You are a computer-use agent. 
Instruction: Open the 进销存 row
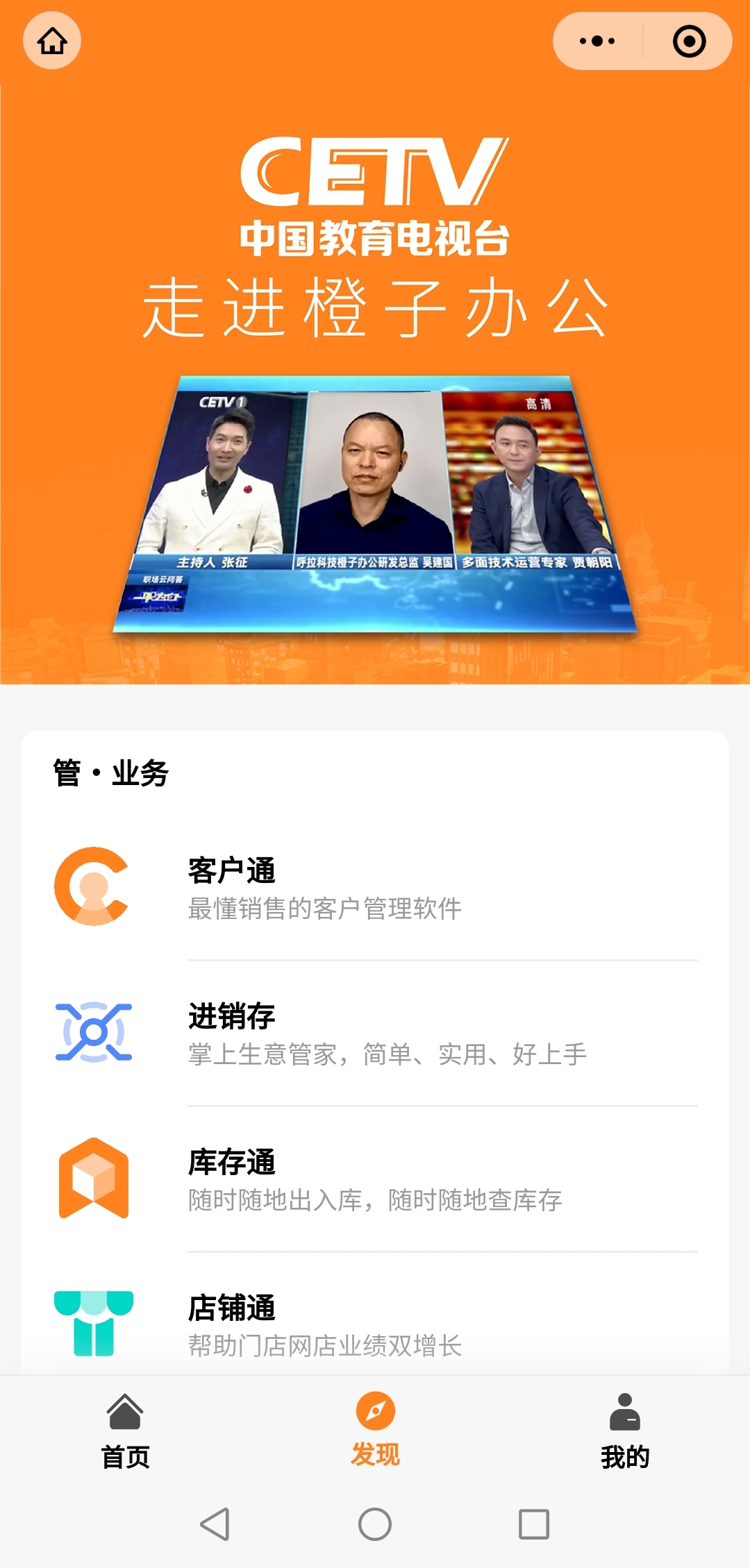tap(375, 1033)
